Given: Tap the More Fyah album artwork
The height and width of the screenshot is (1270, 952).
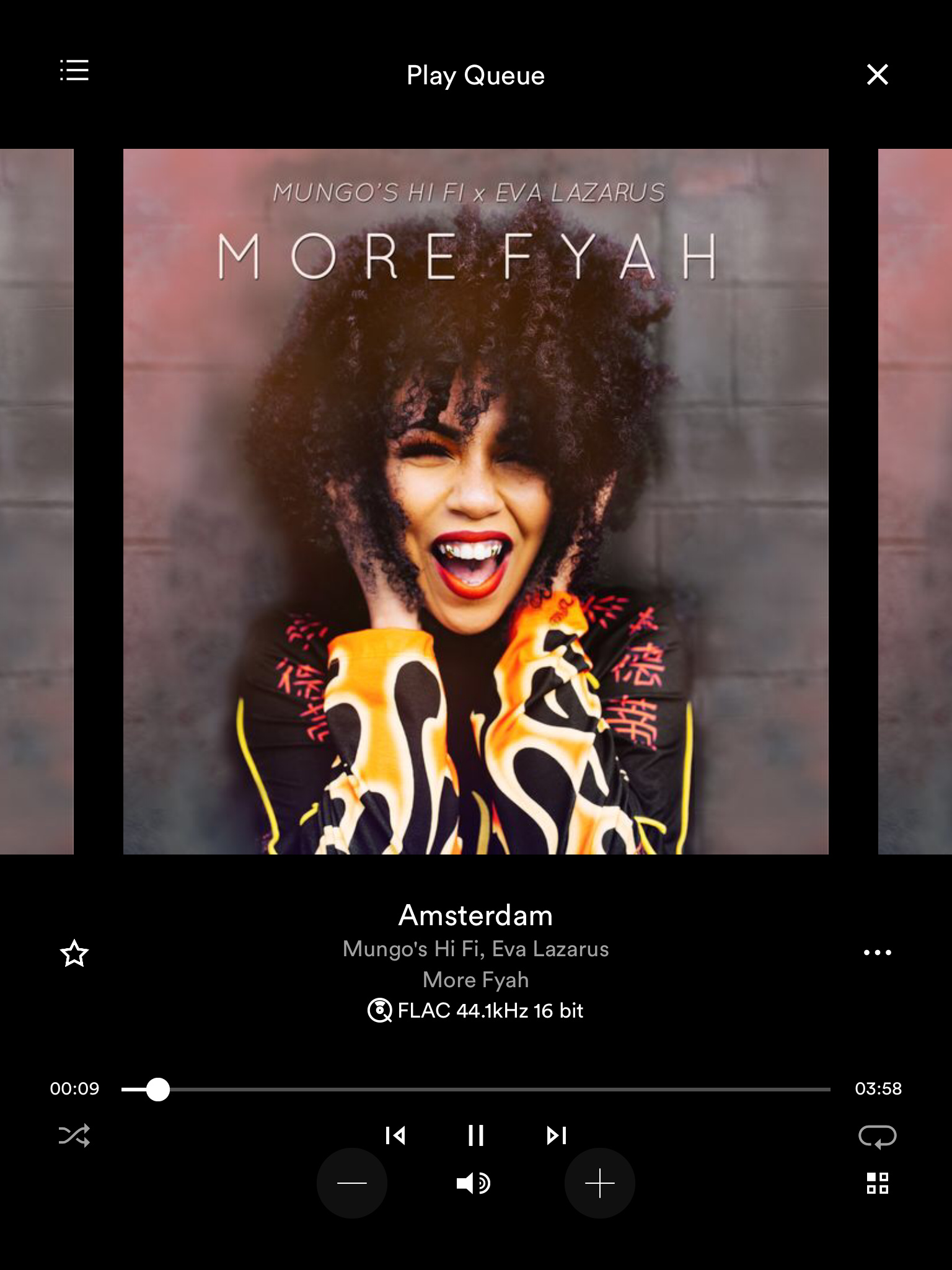Looking at the screenshot, I should click(476, 501).
